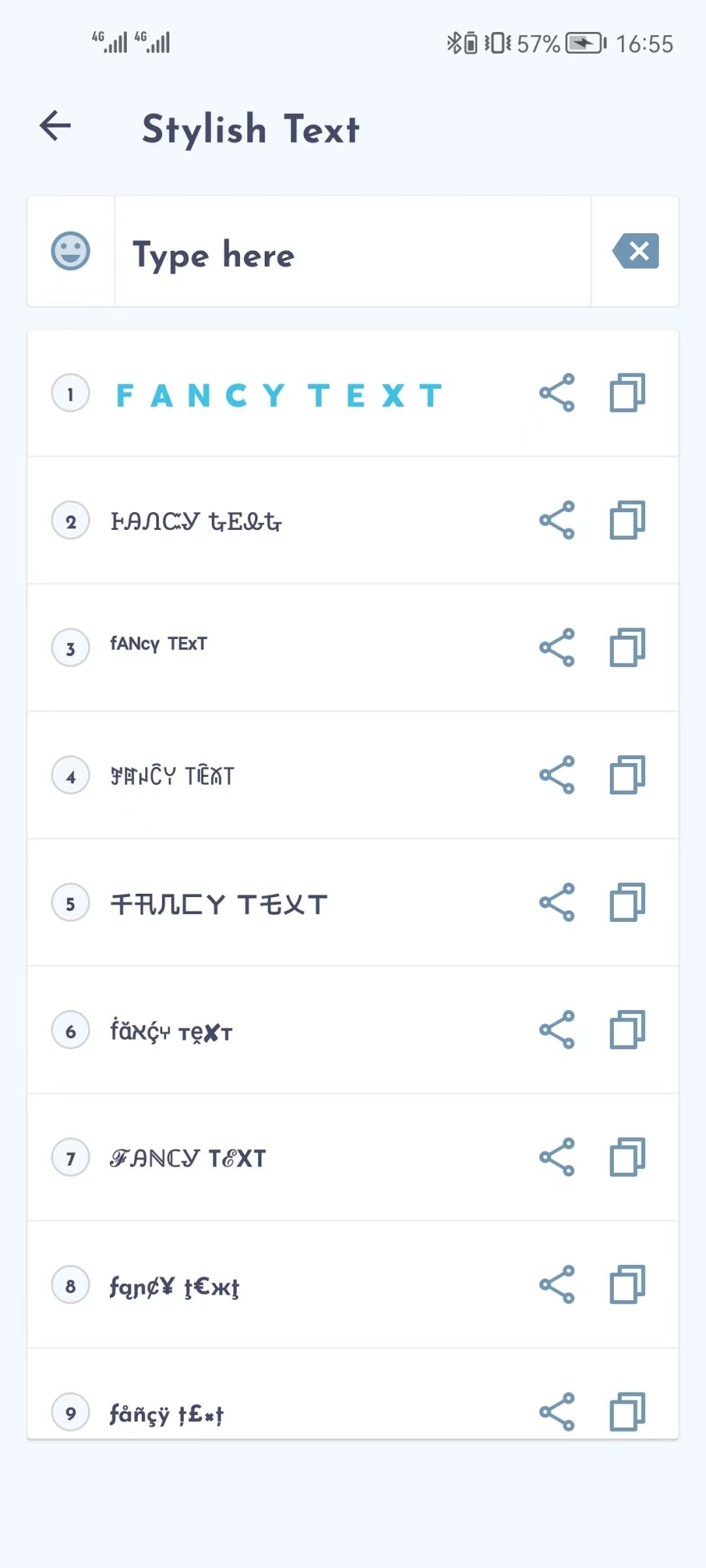Copy fancy text style 8
Screen dimensions: 706x1568
point(628,1284)
